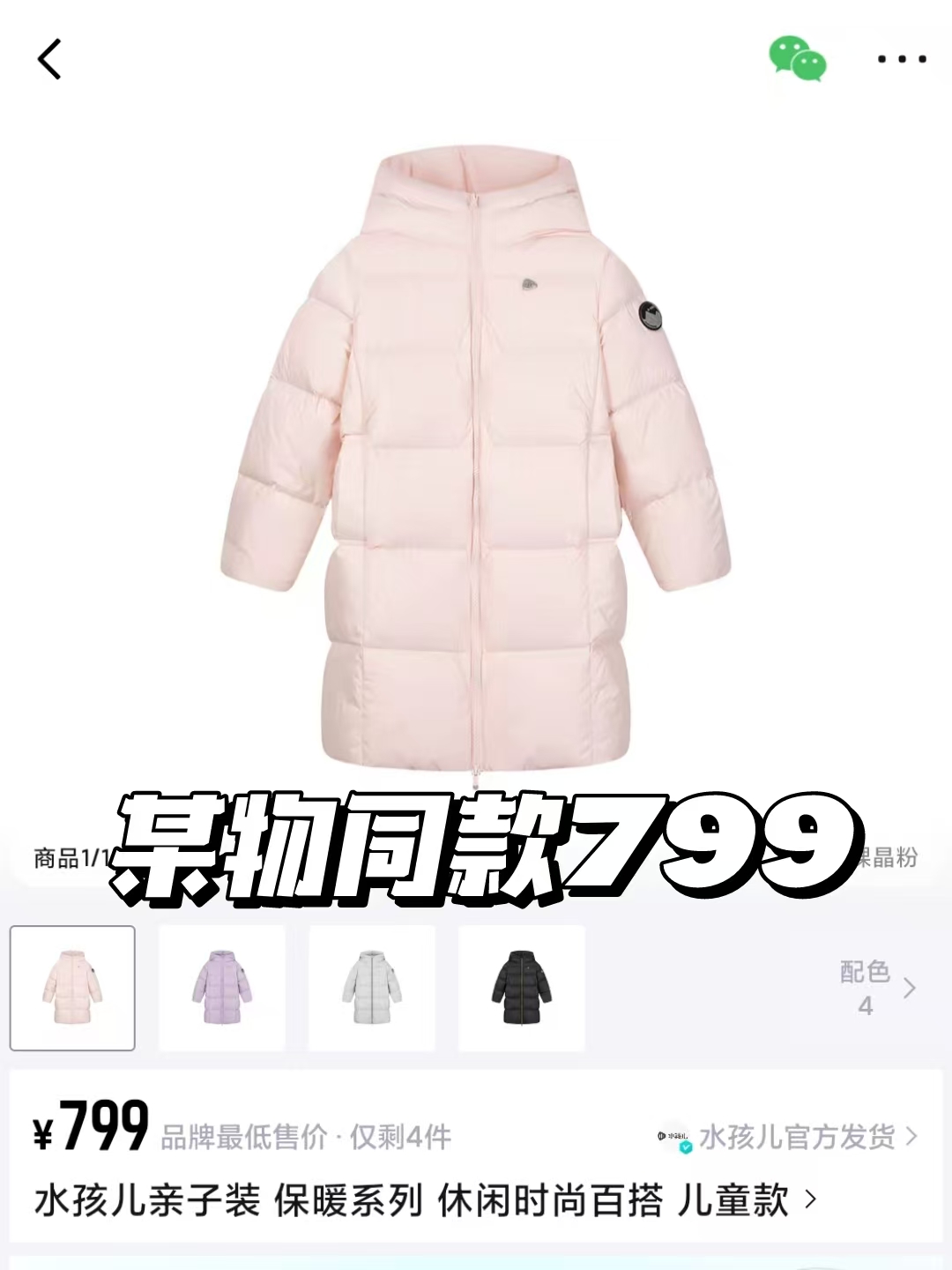
Task: Select the pink puffer colorway thumbnail
Action: (x=75, y=987)
